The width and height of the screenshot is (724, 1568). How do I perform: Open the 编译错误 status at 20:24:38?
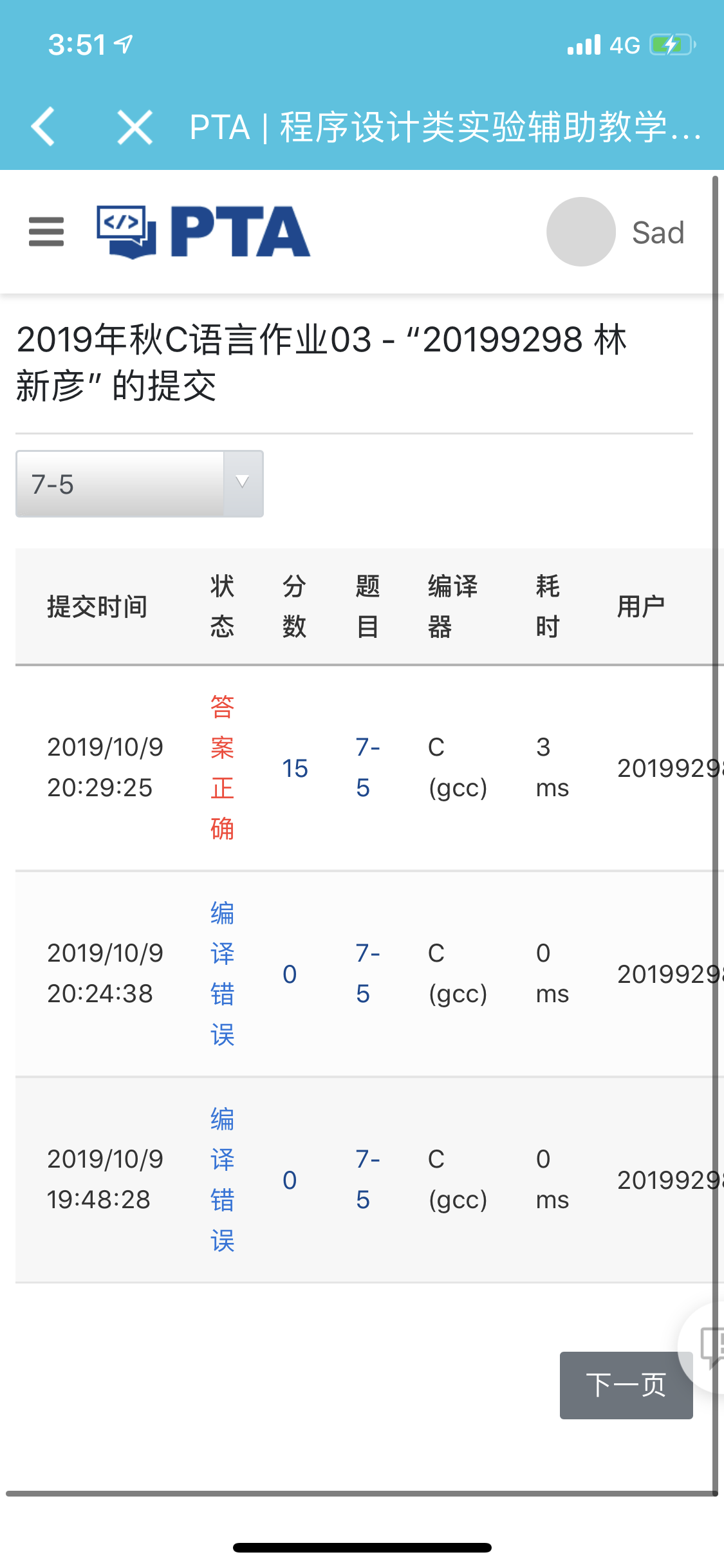pos(222,973)
